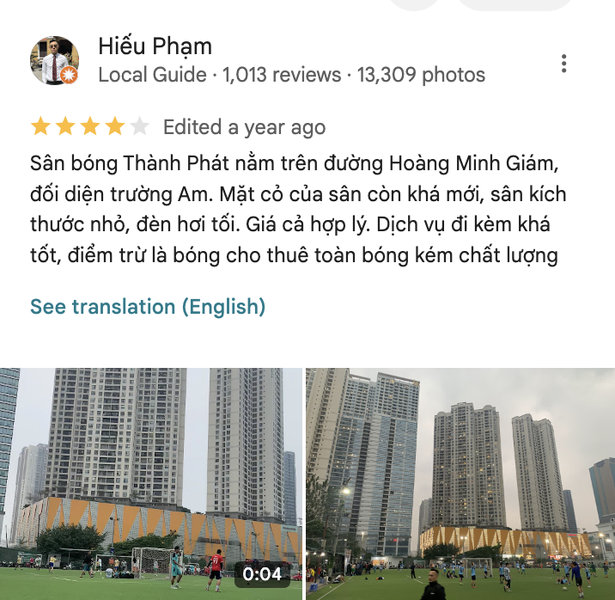View Hiếu Phạm's Local Guide profile
615x600 pixels.
click(155, 46)
